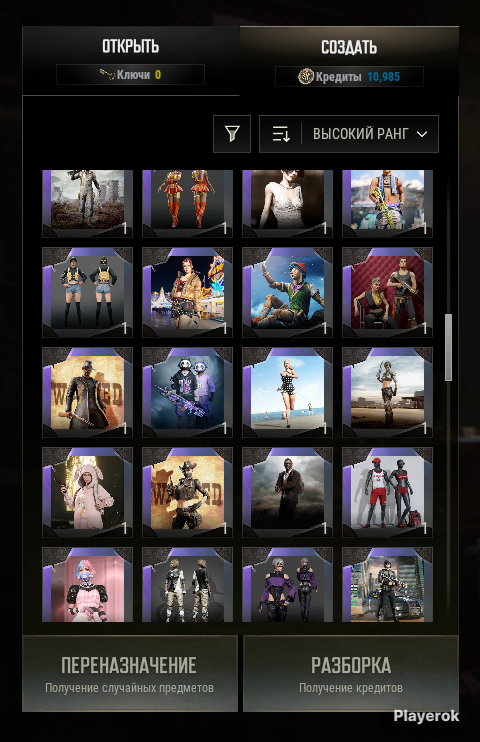
Task: Select the red basketball mannequins item
Action: (387, 493)
